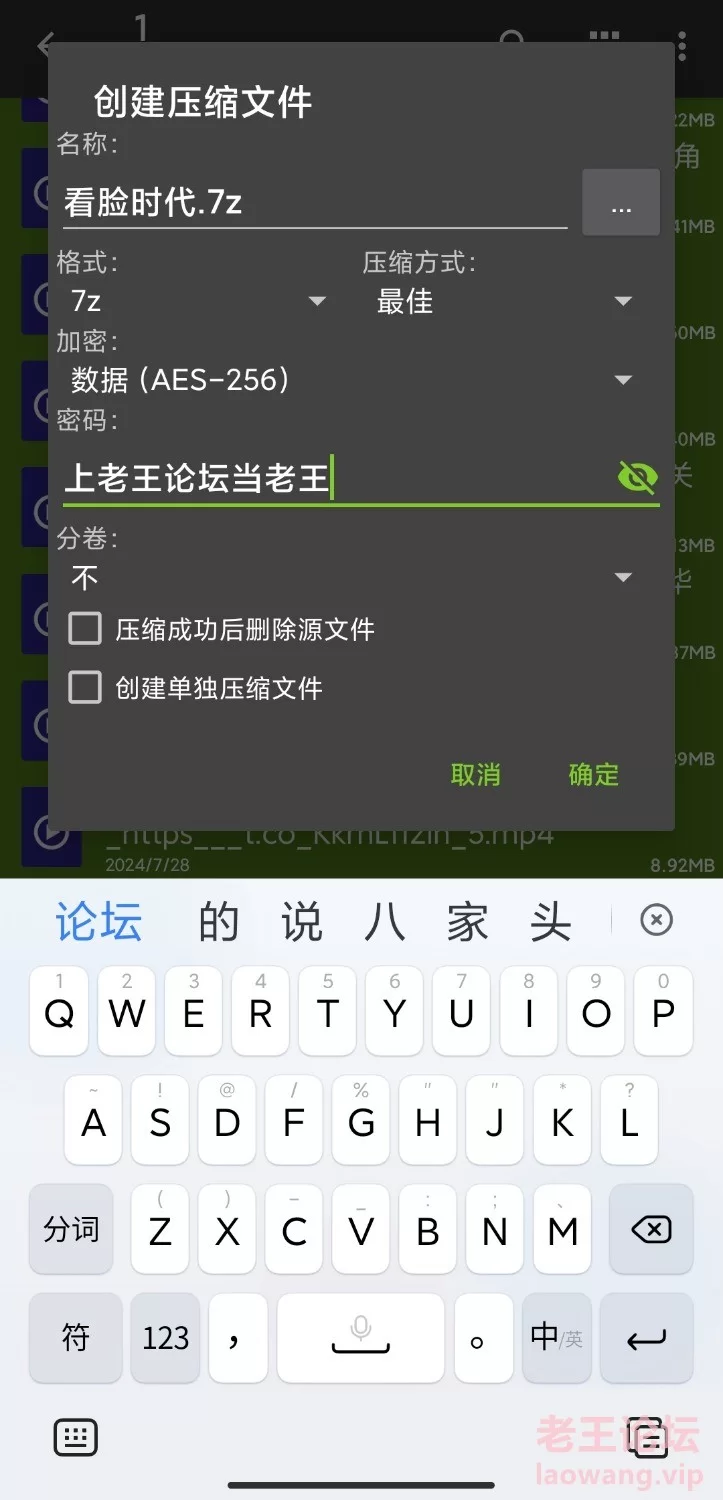Viewport: 723px width, 1500px height.
Task: Confirm with the 确定 button
Action: point(594,775)
